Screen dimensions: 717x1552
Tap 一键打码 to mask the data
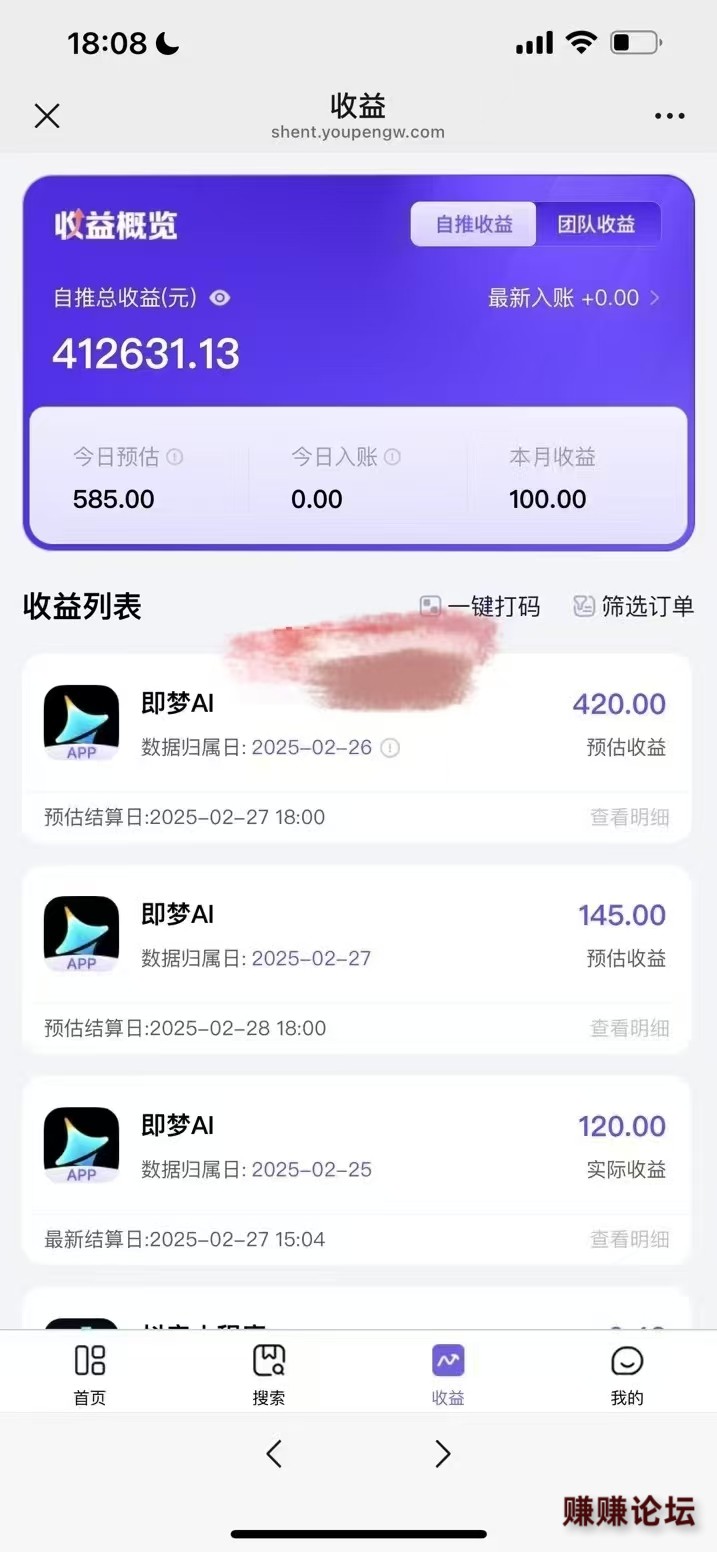pyautogui.click(x=480, y=606)
